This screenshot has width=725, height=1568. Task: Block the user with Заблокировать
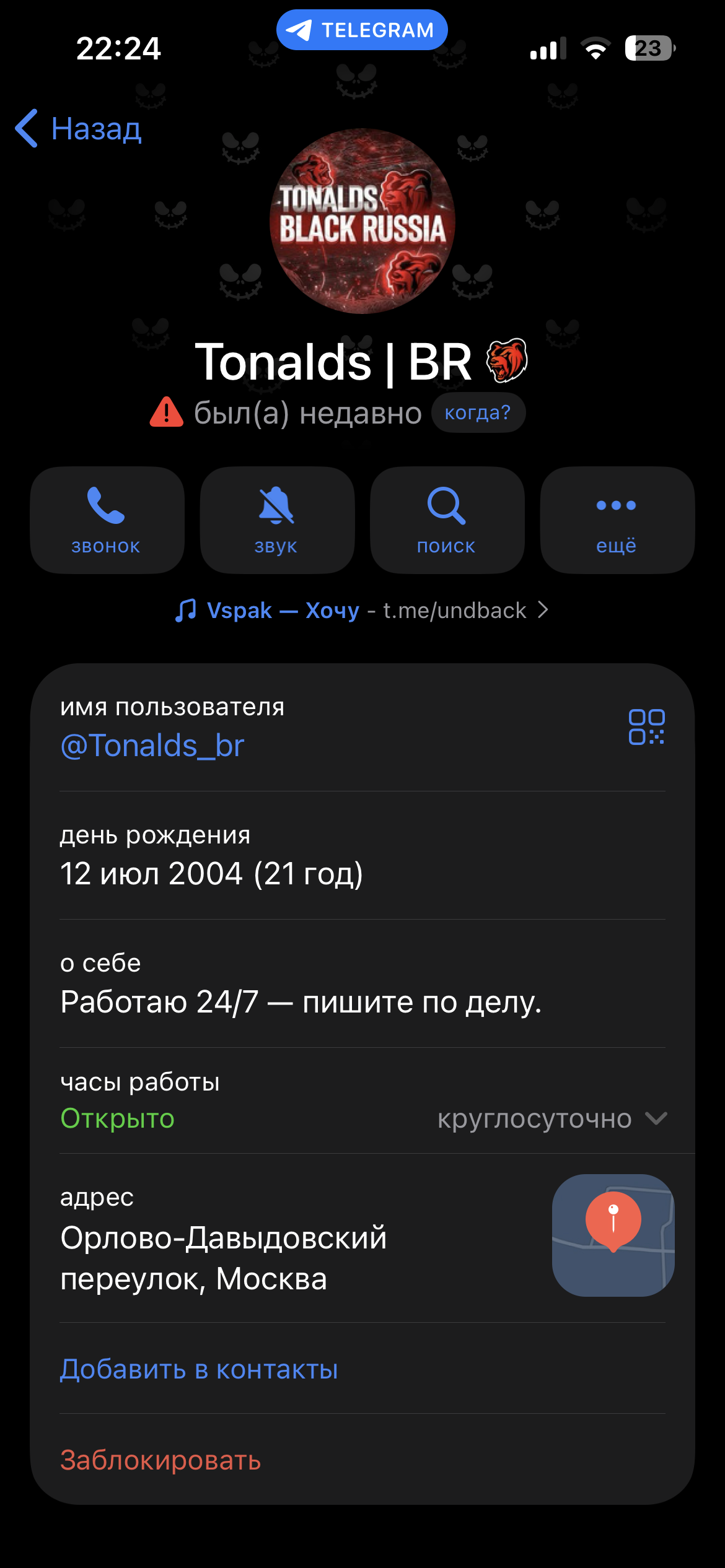point(160,1460)
